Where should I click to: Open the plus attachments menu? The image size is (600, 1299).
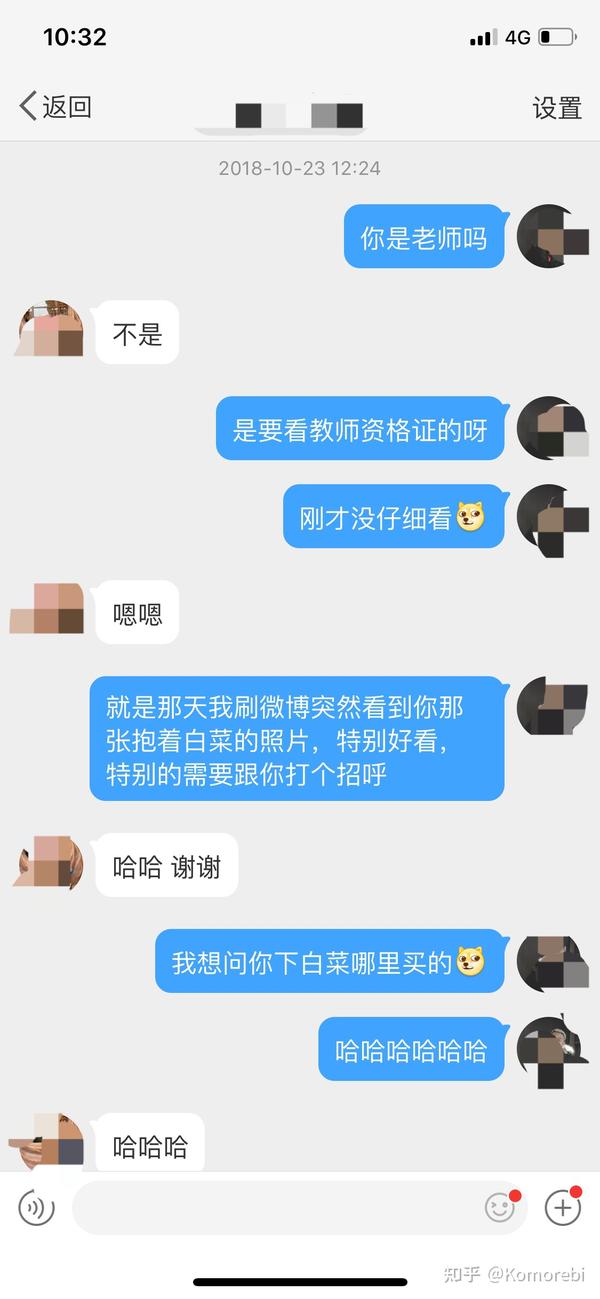pyautogui.click(x=562, y=1208)
